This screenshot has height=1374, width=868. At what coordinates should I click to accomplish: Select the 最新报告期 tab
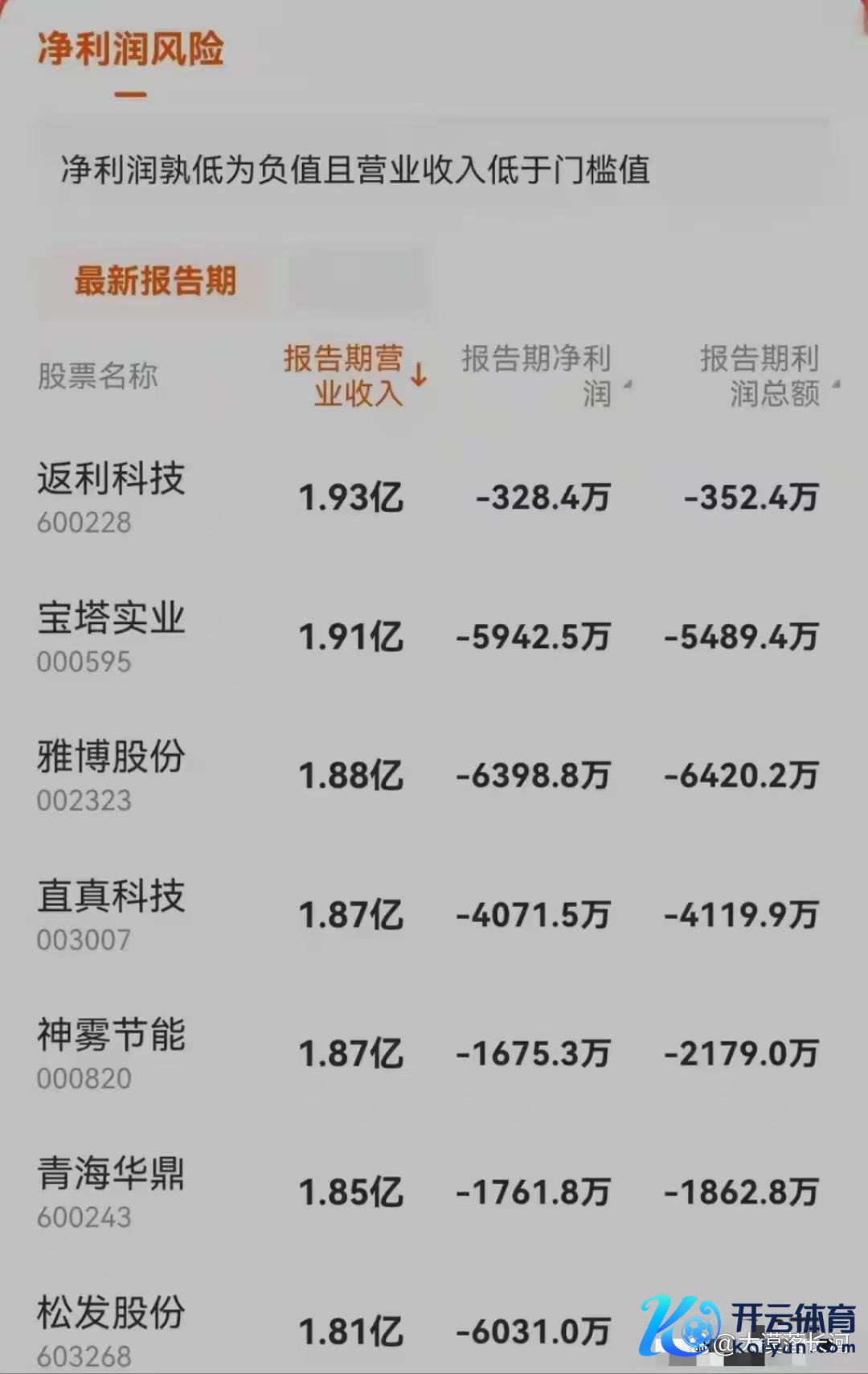155,281
